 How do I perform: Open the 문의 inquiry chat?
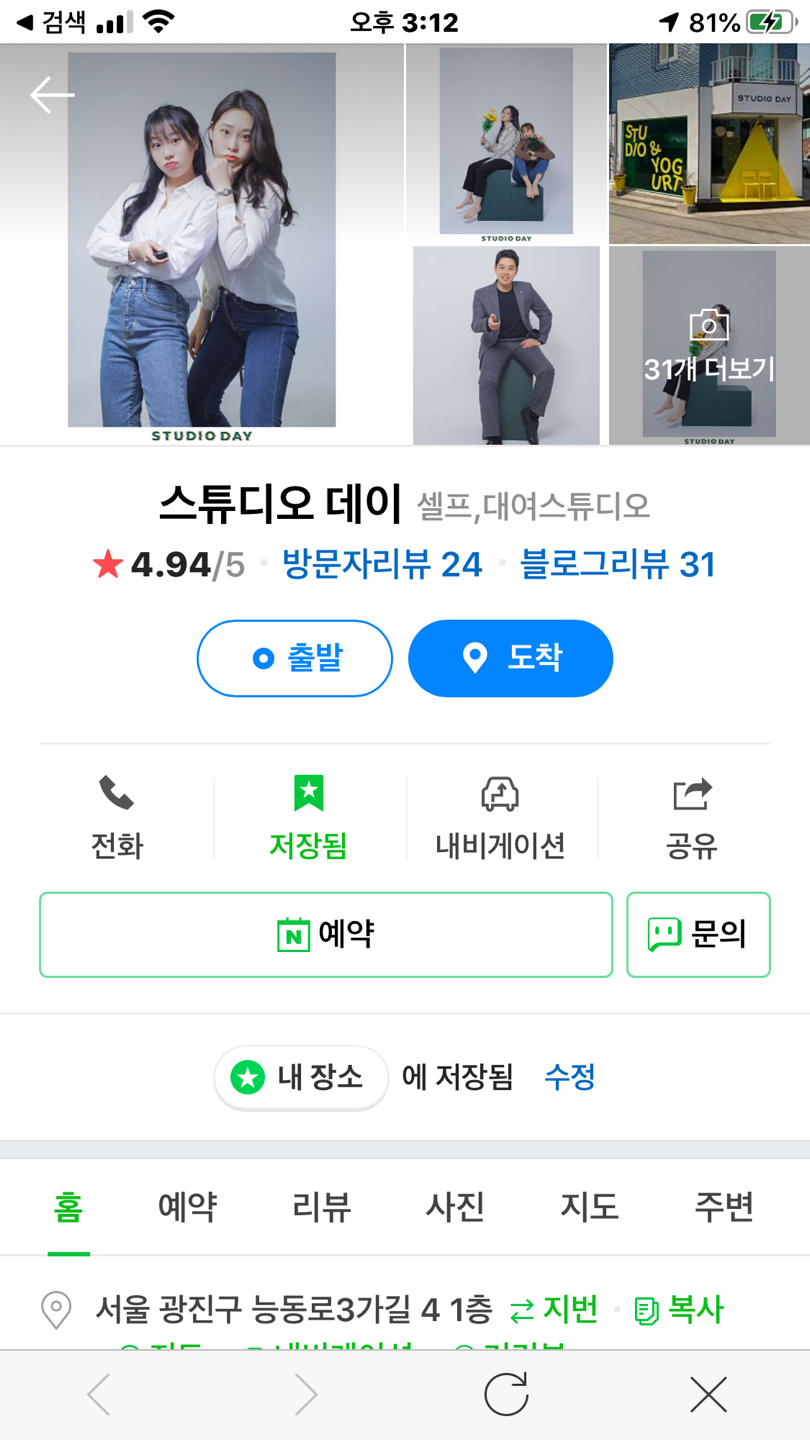(x=698, y=935)
